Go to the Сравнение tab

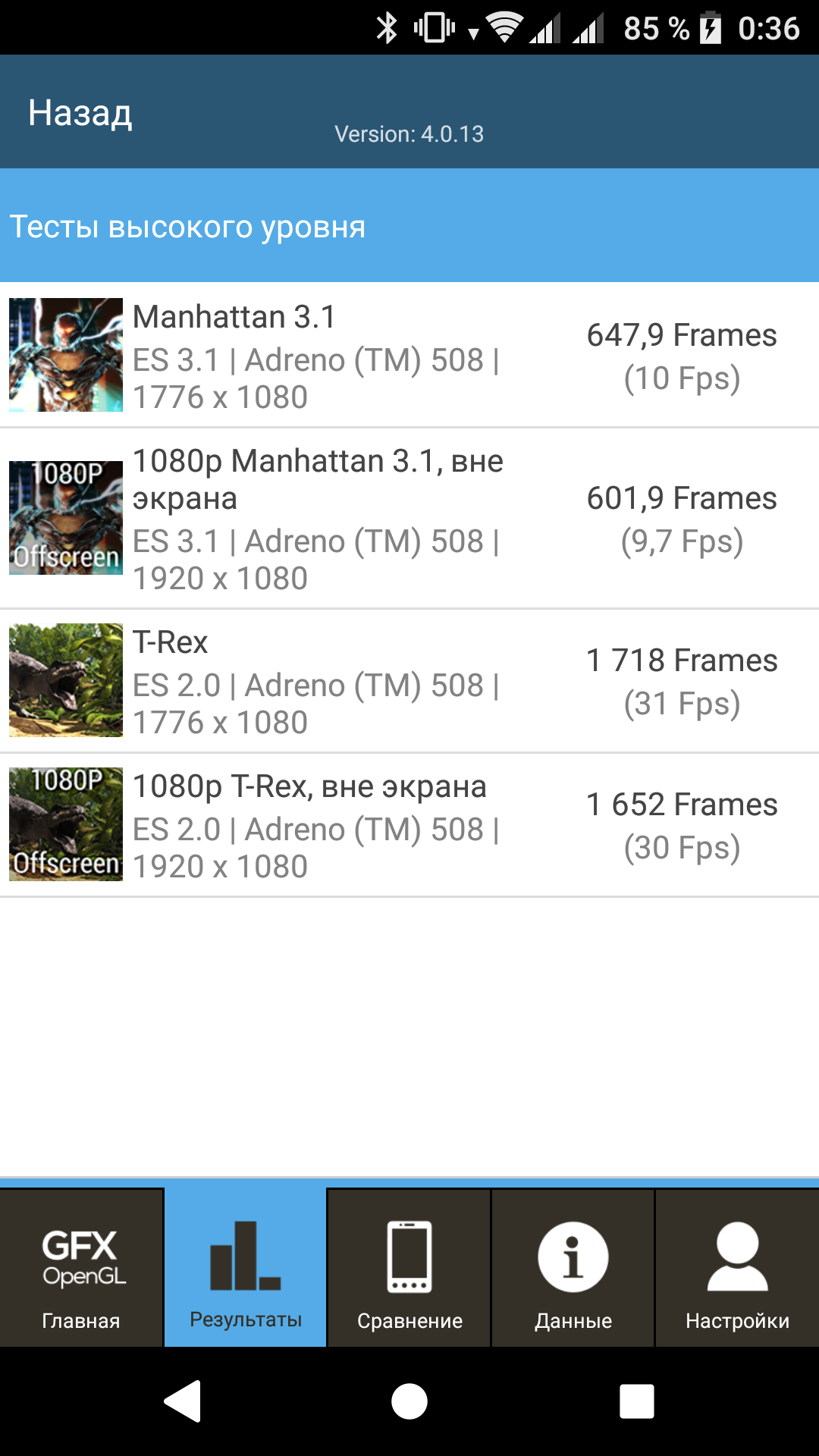click(x=409, y=1268)
